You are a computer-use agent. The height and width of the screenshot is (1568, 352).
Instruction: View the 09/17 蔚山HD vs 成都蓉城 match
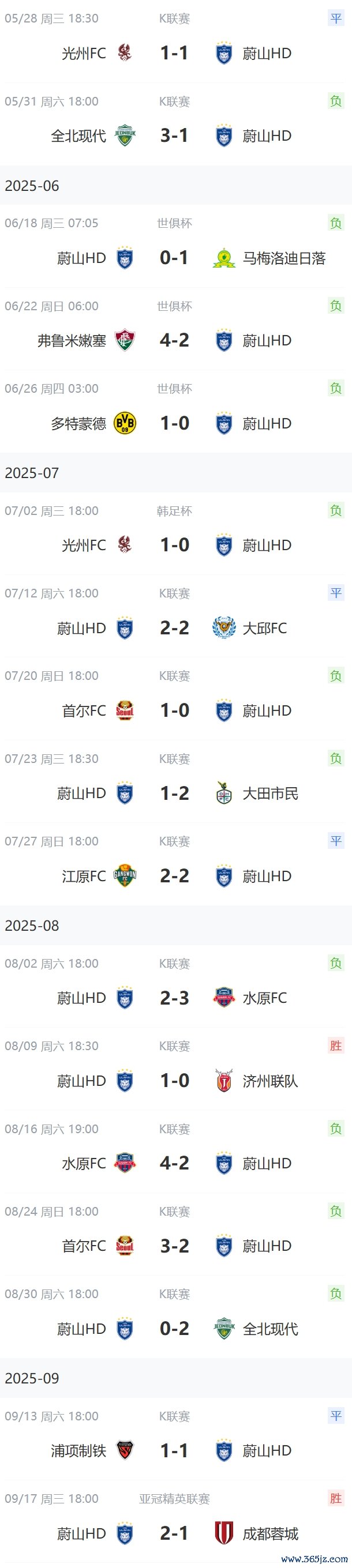[x=175, y=1533]
